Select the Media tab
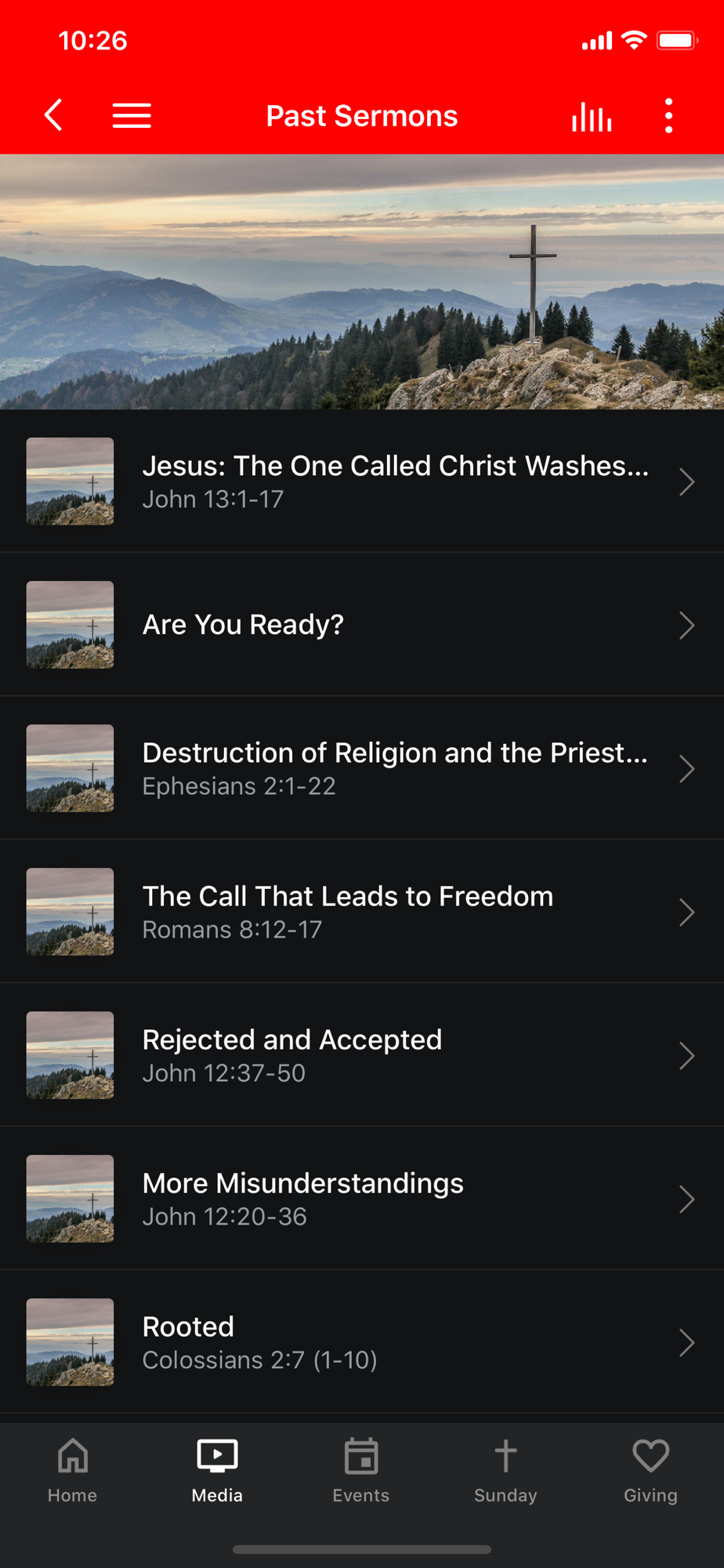Viewport: 724px width, 1568px height. pos(217,1472)
